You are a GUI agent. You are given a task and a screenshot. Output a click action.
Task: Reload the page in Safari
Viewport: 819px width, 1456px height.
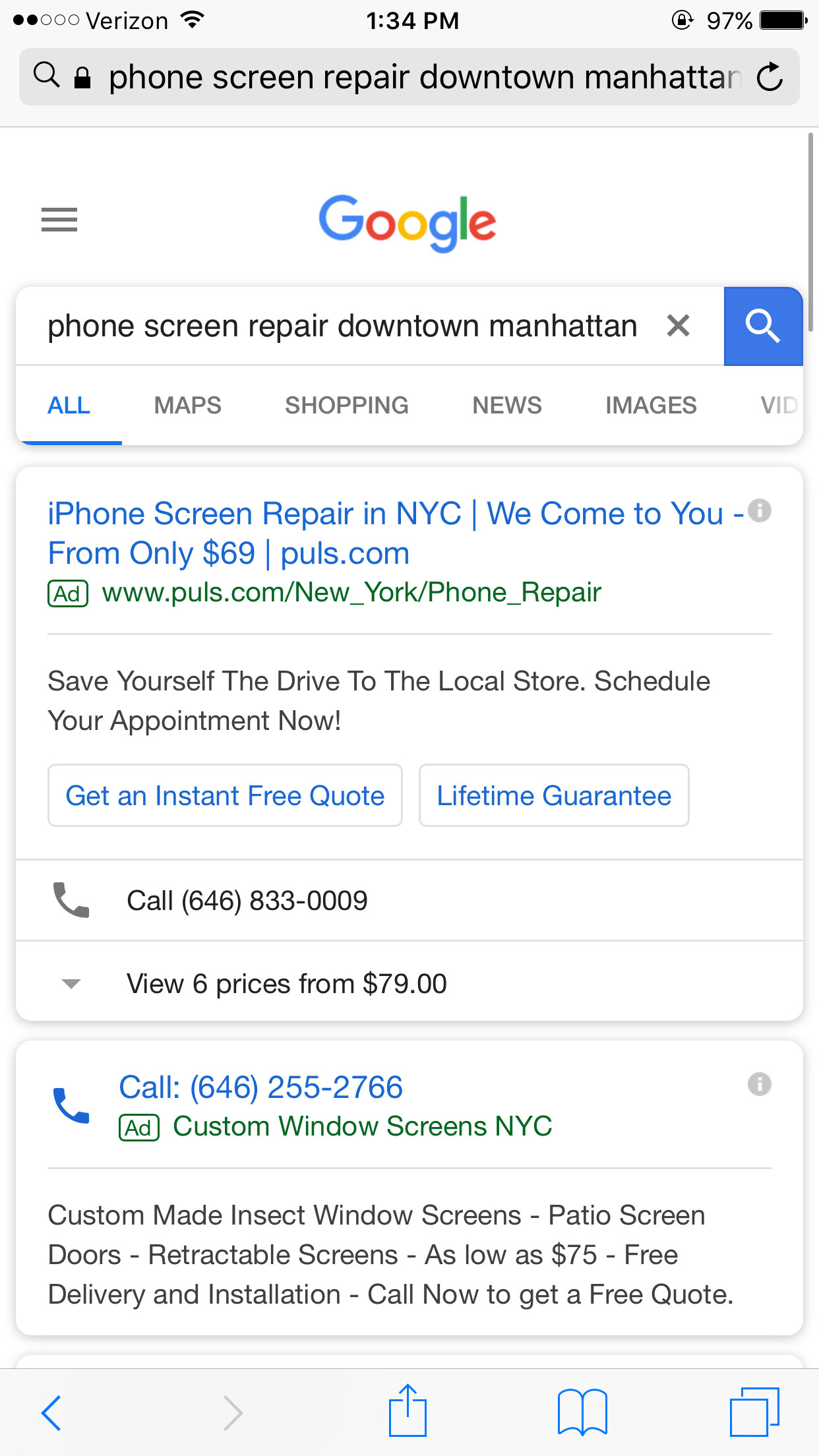pos(770,77)
